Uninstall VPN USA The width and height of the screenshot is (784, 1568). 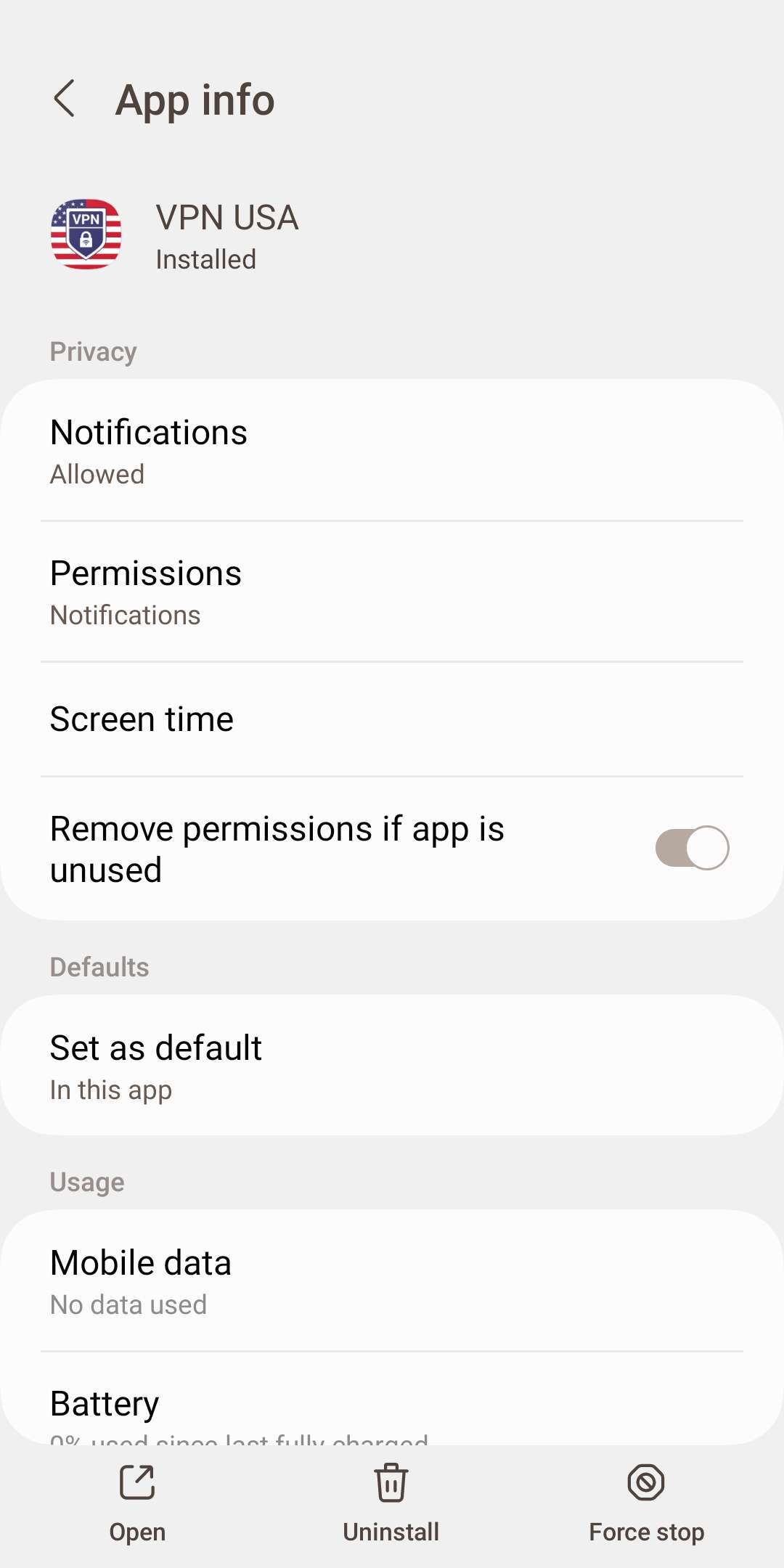tap(391, 1501)
